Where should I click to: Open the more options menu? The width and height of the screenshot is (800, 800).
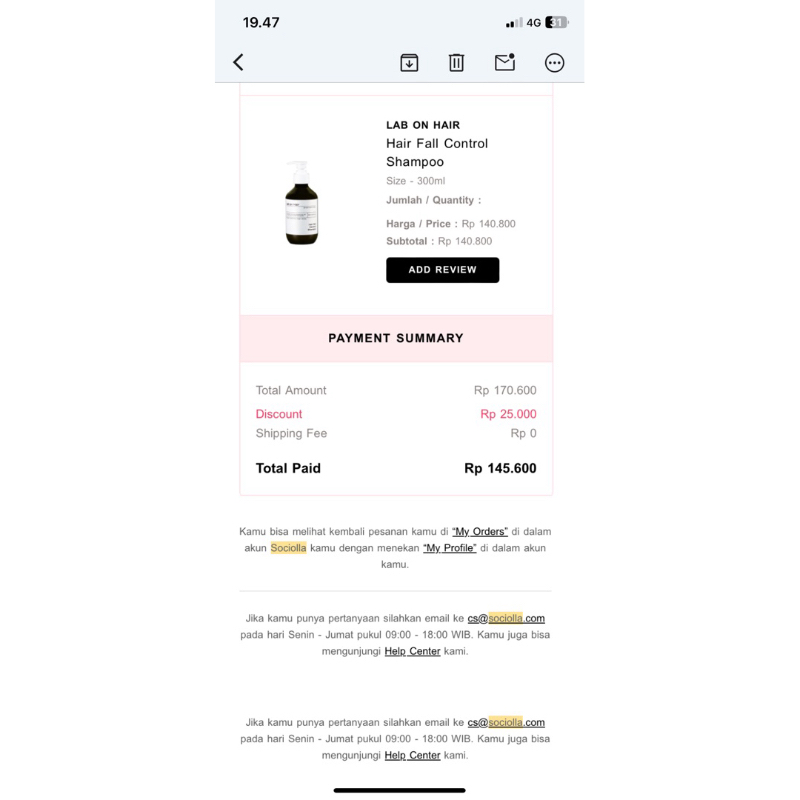pos(555,62)
